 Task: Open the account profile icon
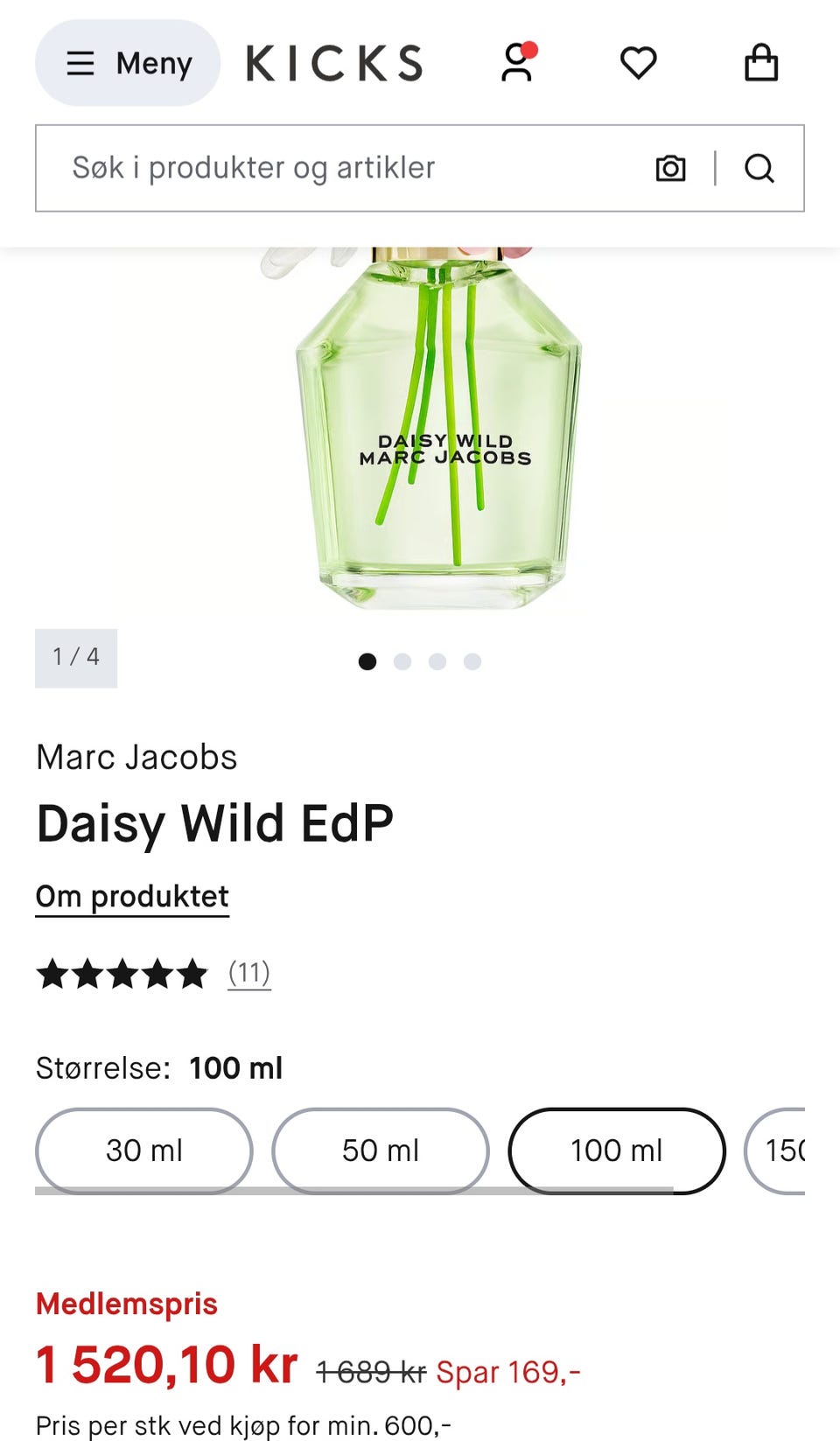pyautogui.click(x=516, y=63)
